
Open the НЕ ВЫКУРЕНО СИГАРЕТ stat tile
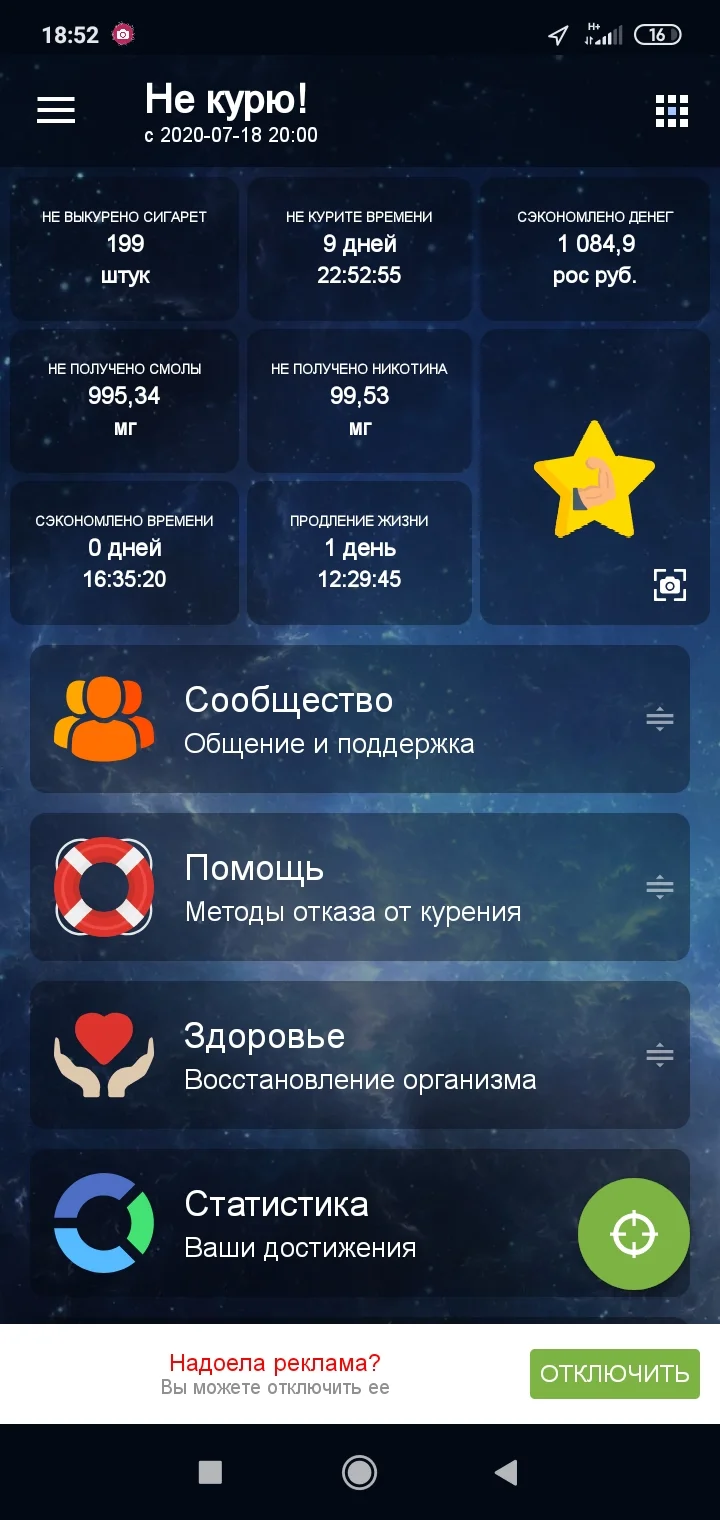124,247
